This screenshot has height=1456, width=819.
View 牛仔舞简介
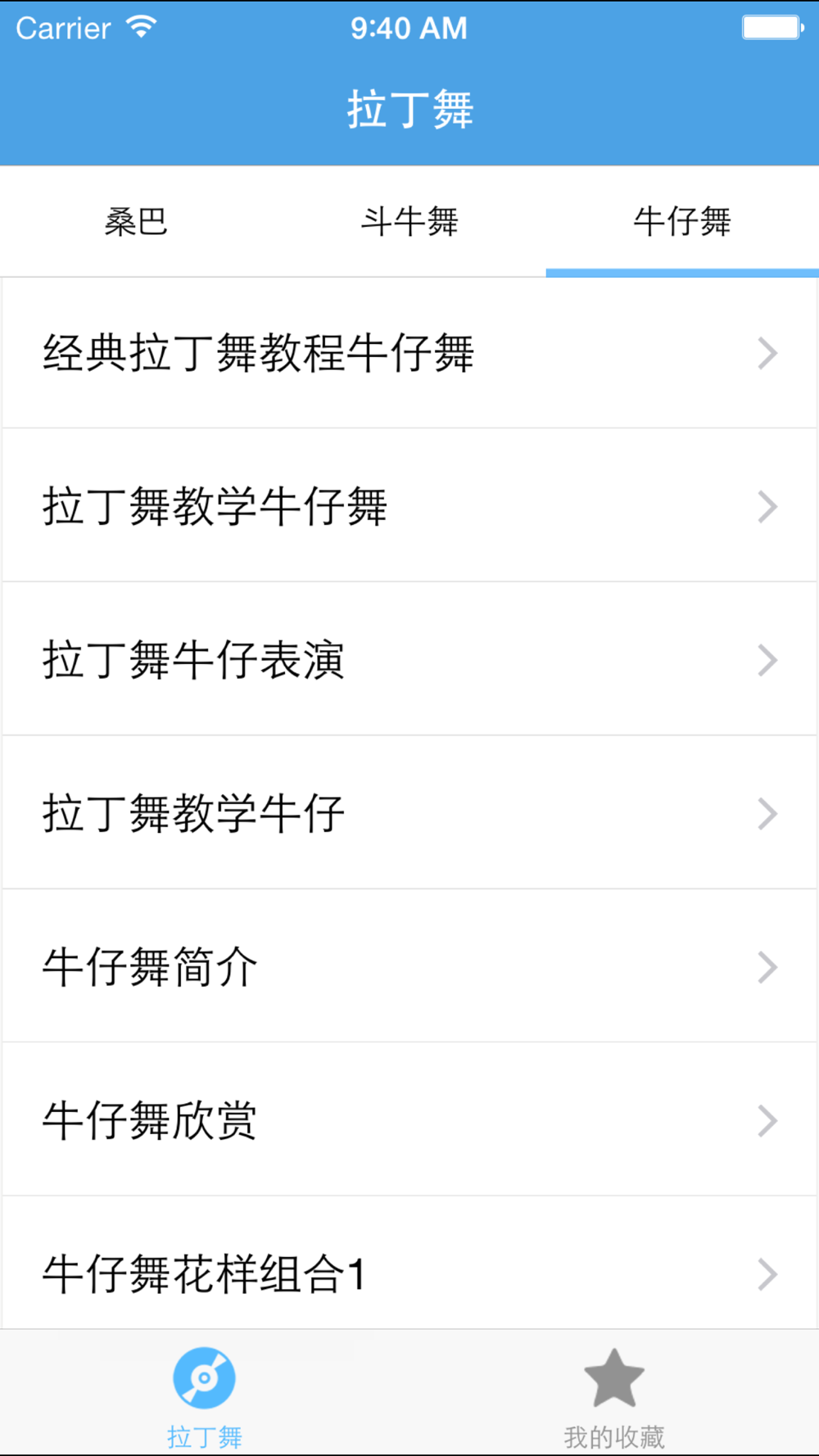[409, 966]
